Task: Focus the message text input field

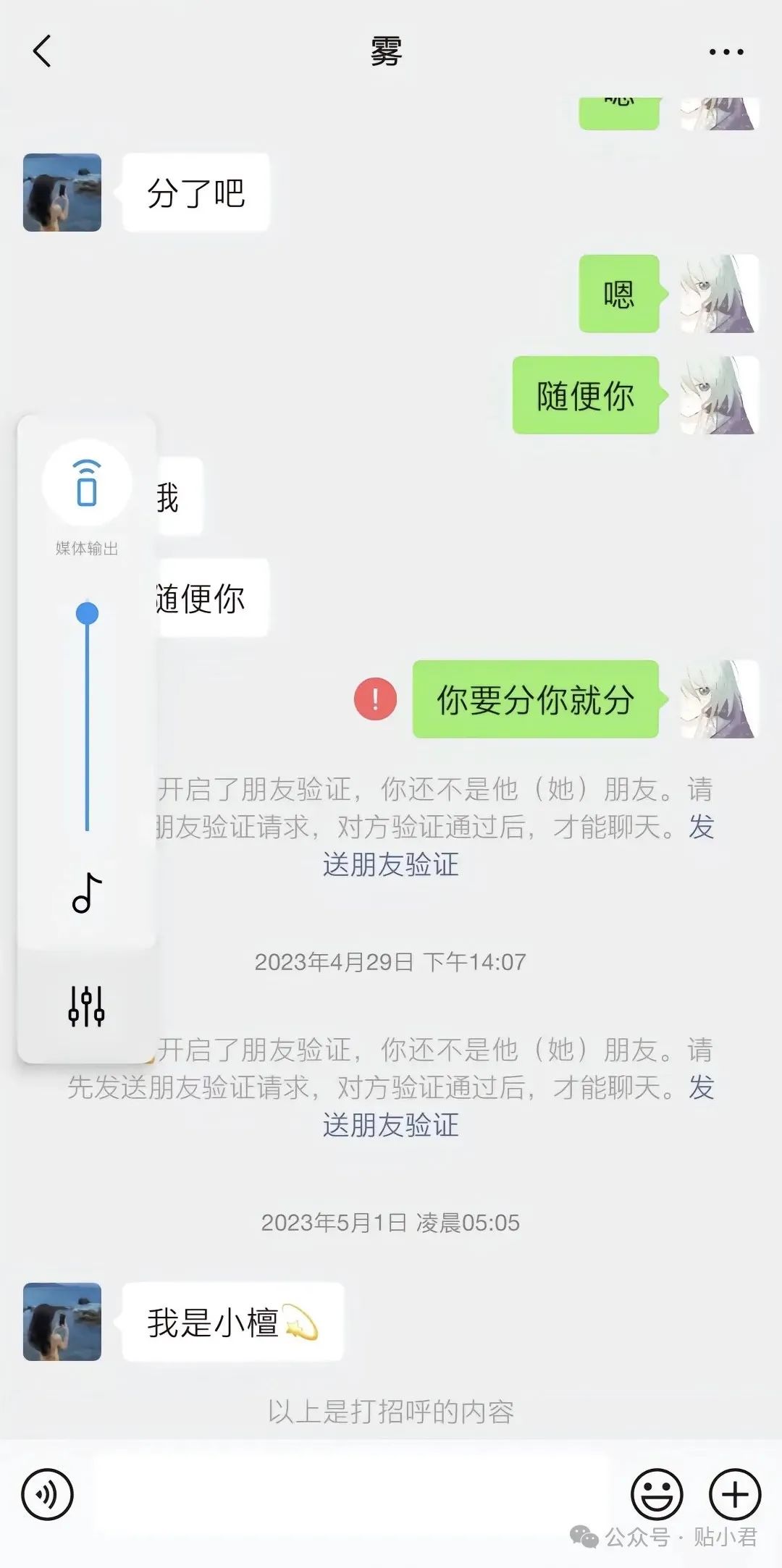Action: click(351, 1494)
